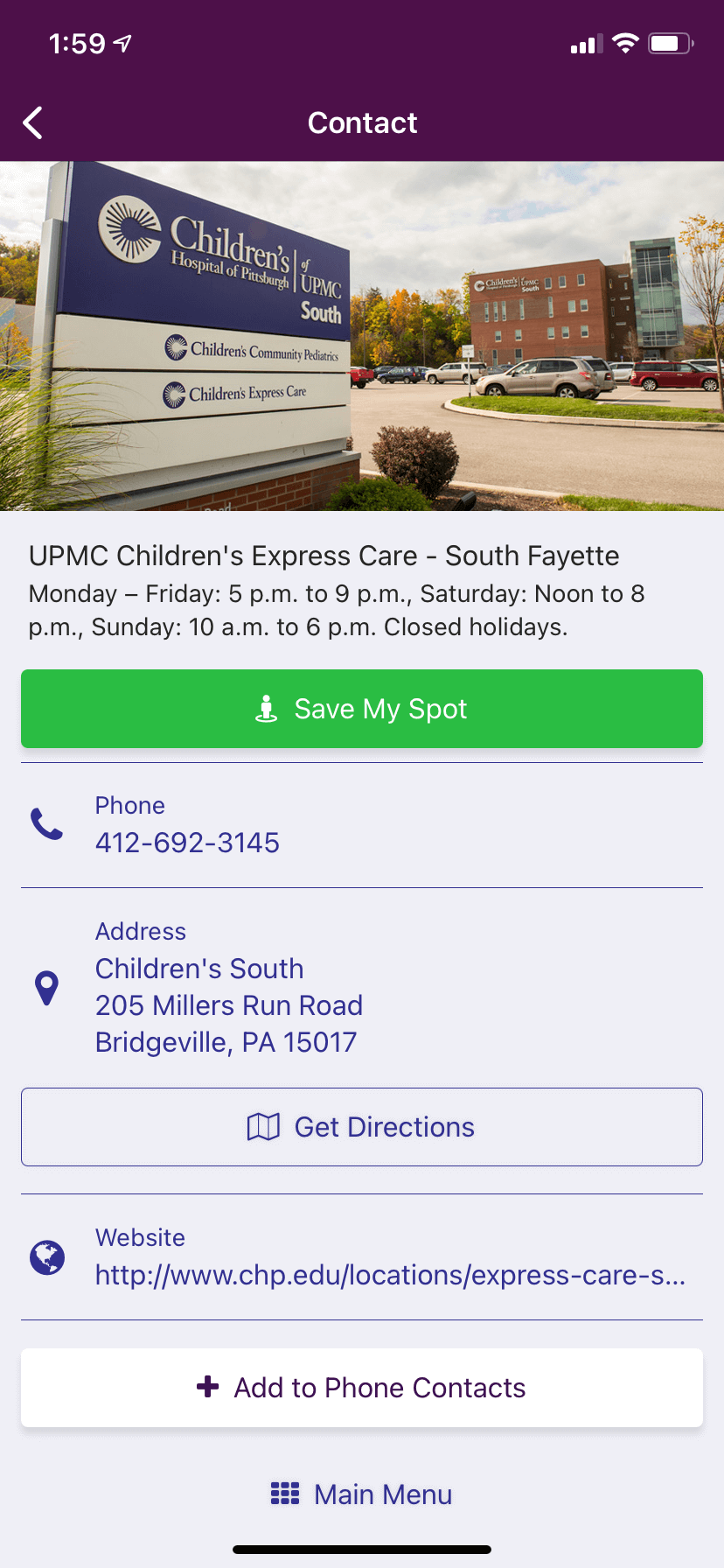Tap the phone handset icon
This screenshot has width=724, height=1568.
coord(46,823)
